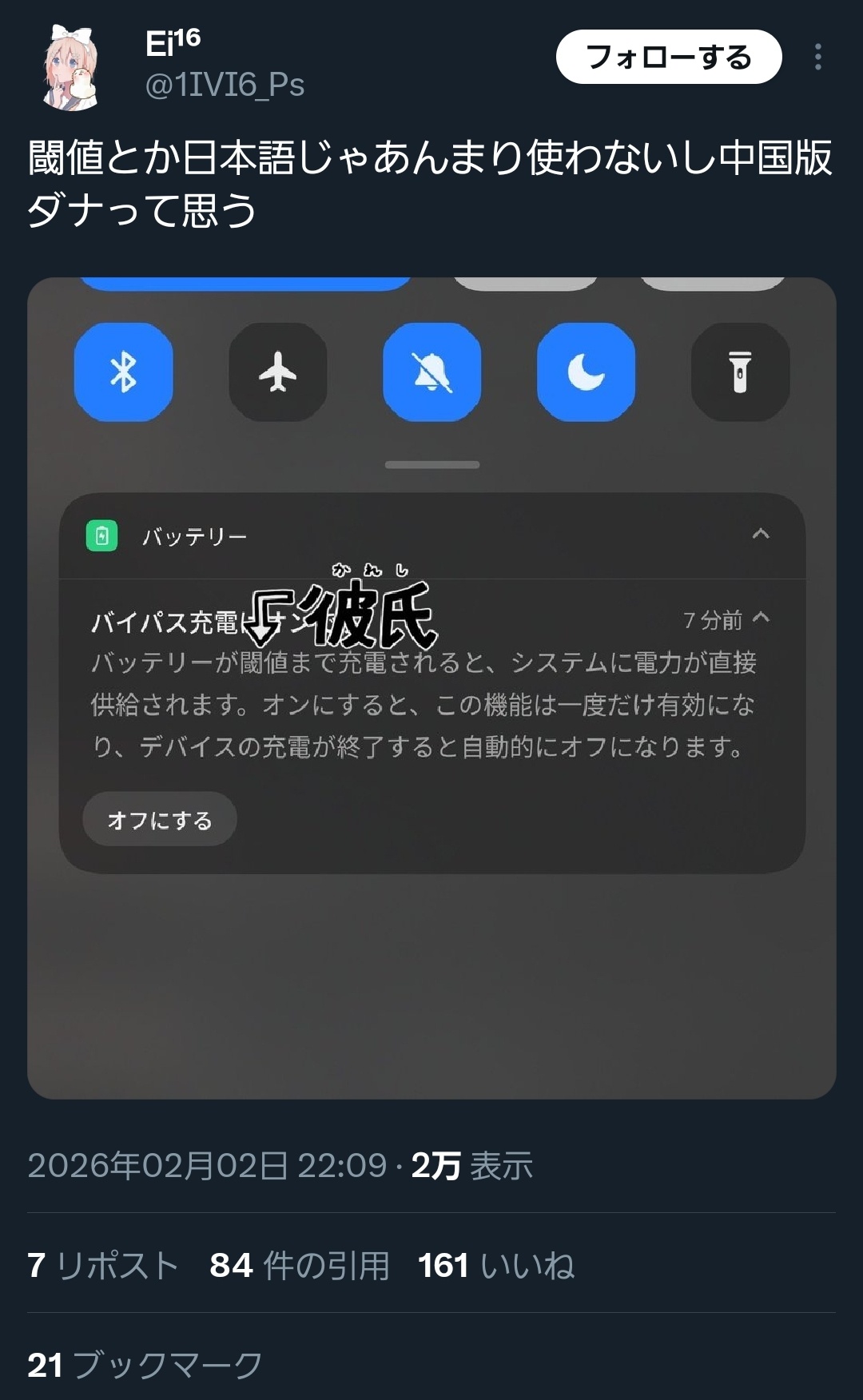Open the tweet's overflow menu
This screenshot has width=863, height=1400.
(x=817, y=57)
